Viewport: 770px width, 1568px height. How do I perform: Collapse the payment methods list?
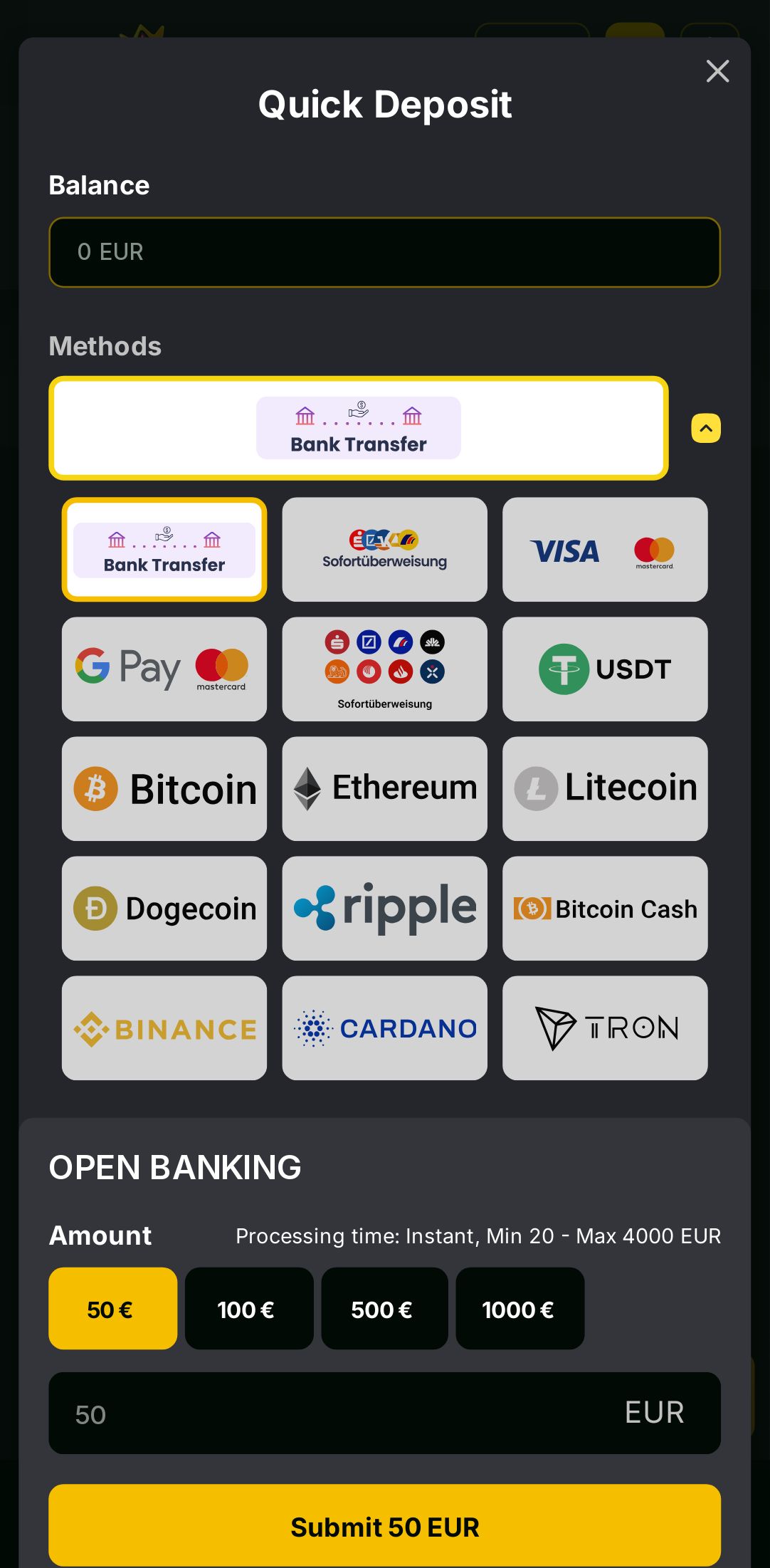point(705,428)
